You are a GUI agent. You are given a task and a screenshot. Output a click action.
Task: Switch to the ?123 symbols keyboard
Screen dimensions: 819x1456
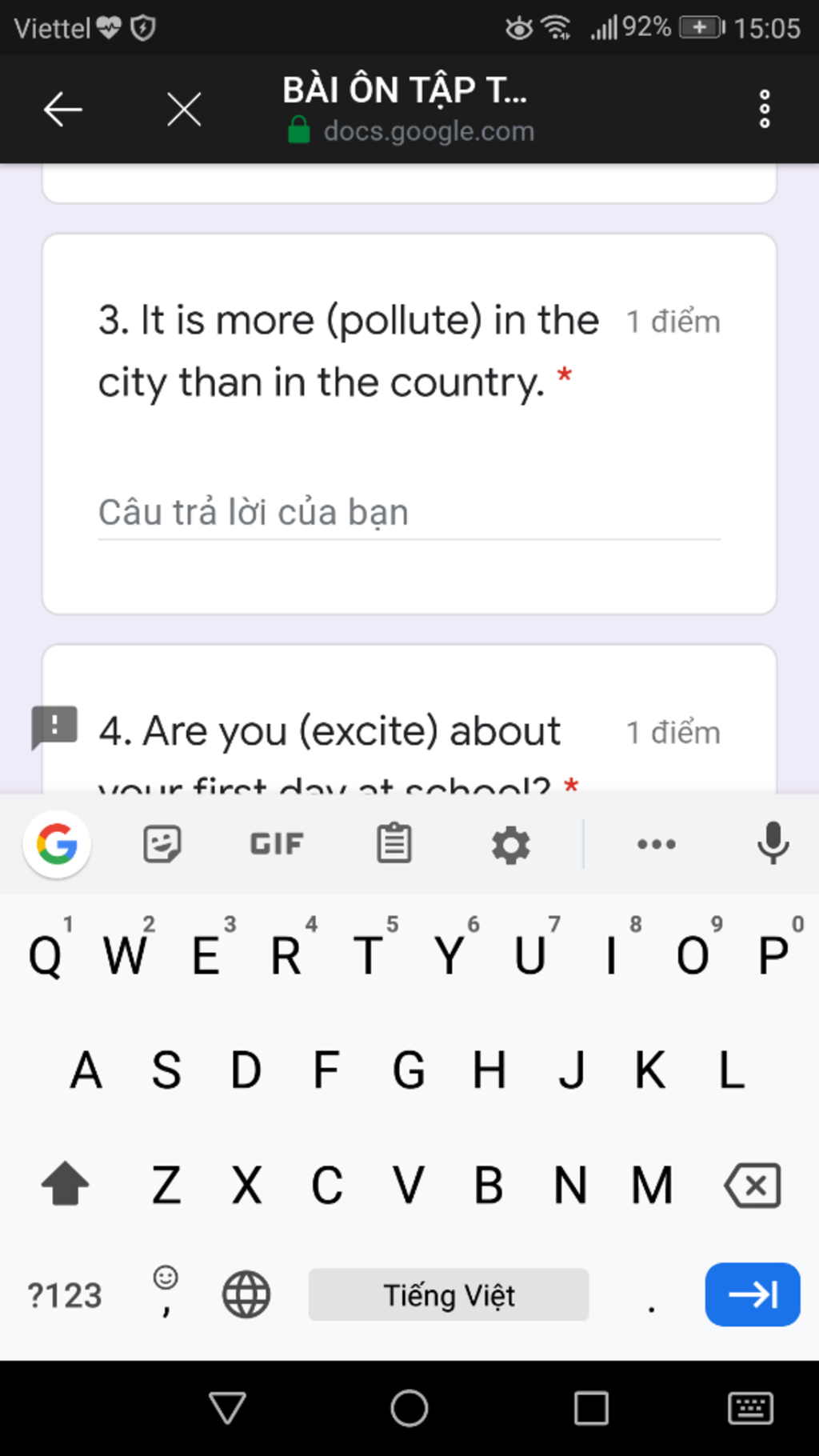point(65,1295)
